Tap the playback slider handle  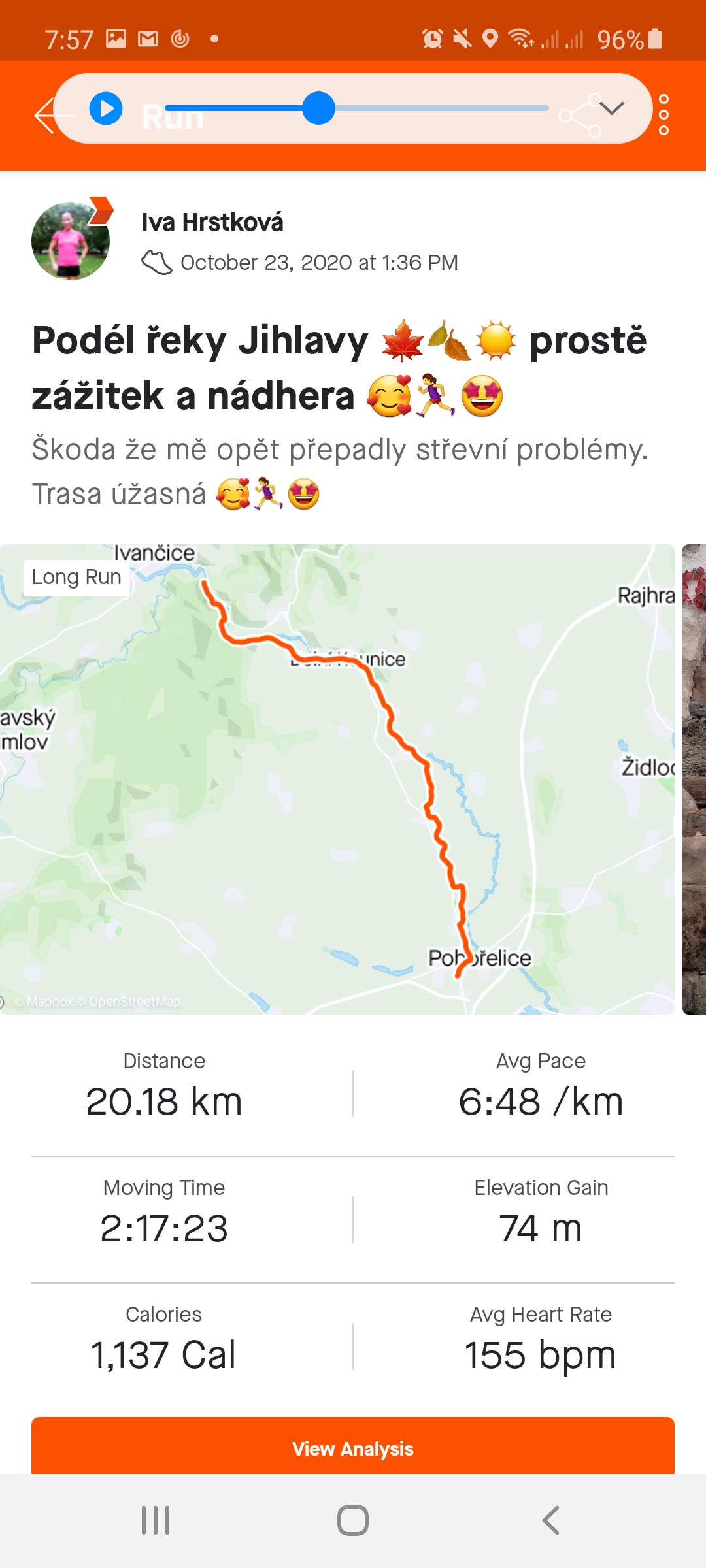318,108
